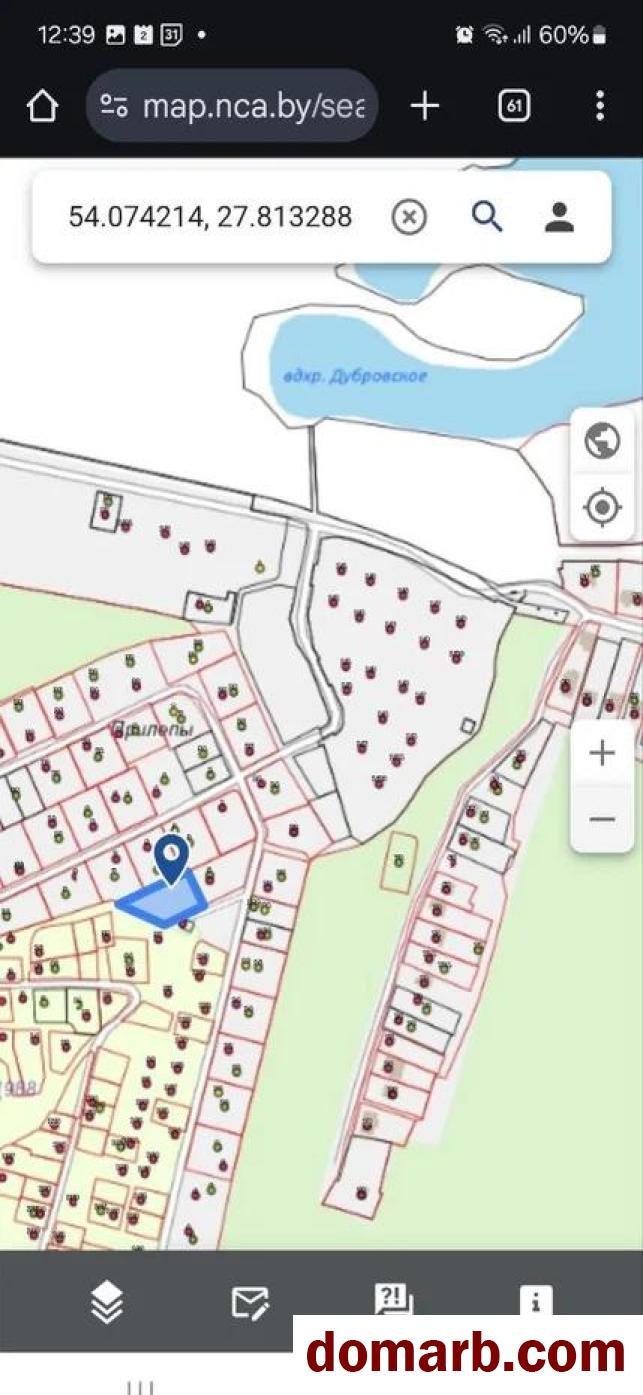Image resolution: width=643 pixels, height=1395 pixels.
Task: Open the user account icon
Action: click(x=559, y=217)
